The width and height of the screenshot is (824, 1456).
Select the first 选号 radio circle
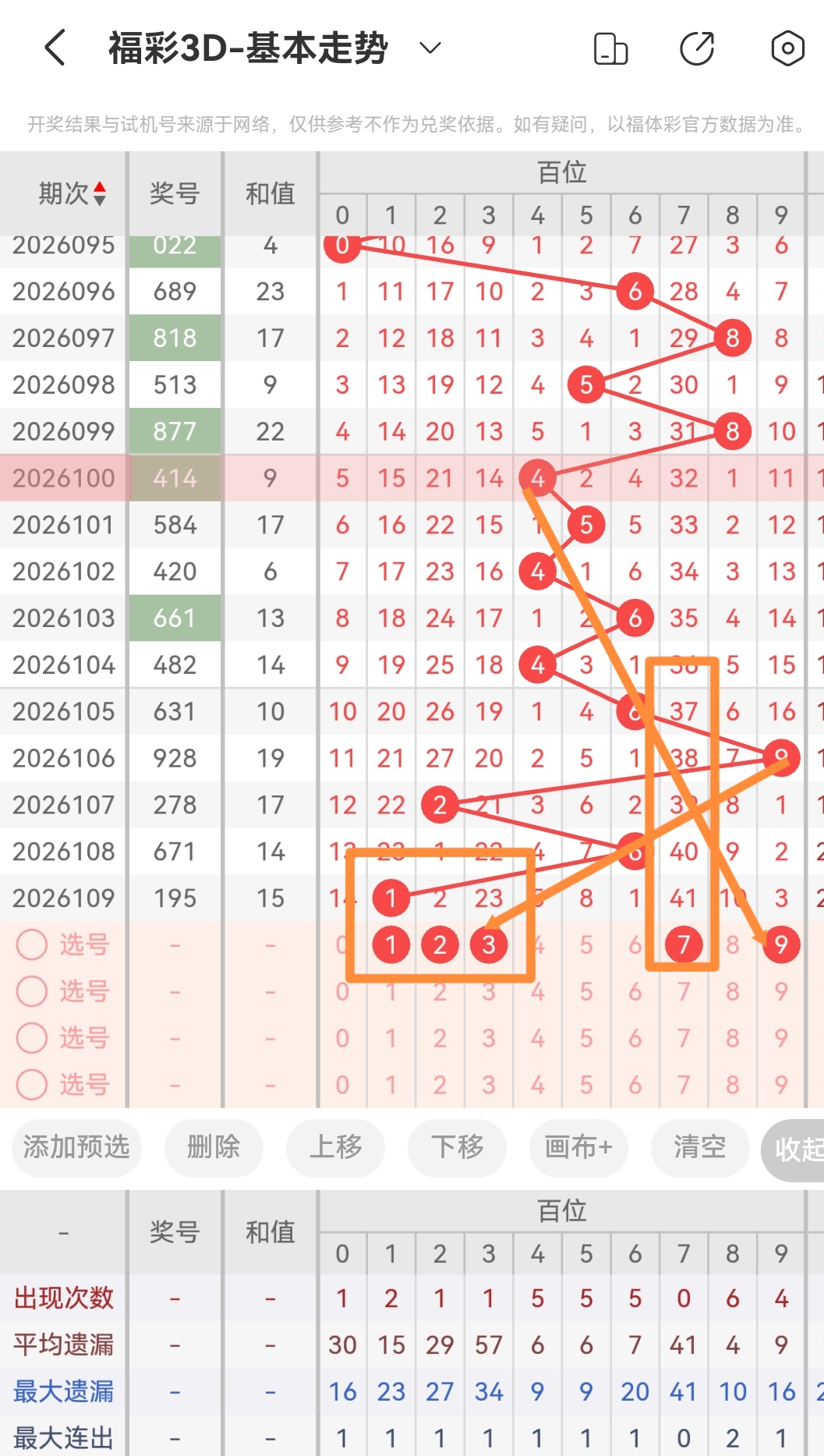pos(32,944)
